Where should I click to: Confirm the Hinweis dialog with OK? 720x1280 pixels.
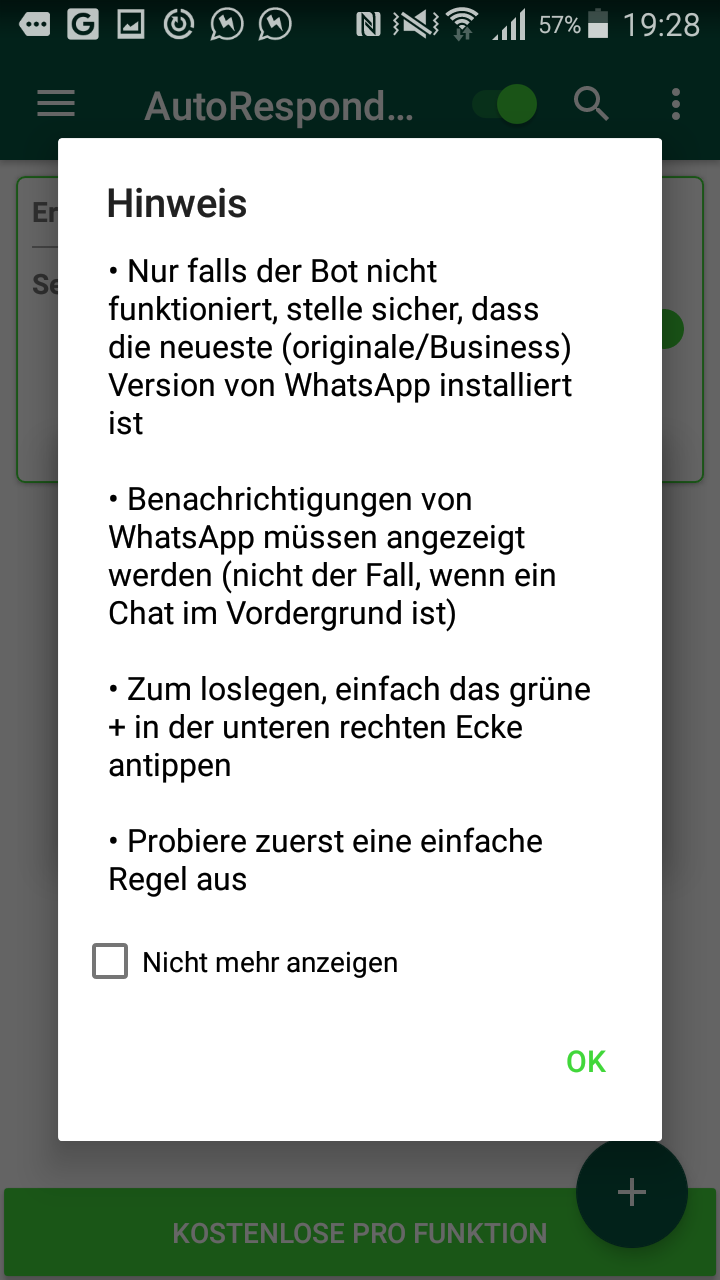[586, 1061]
